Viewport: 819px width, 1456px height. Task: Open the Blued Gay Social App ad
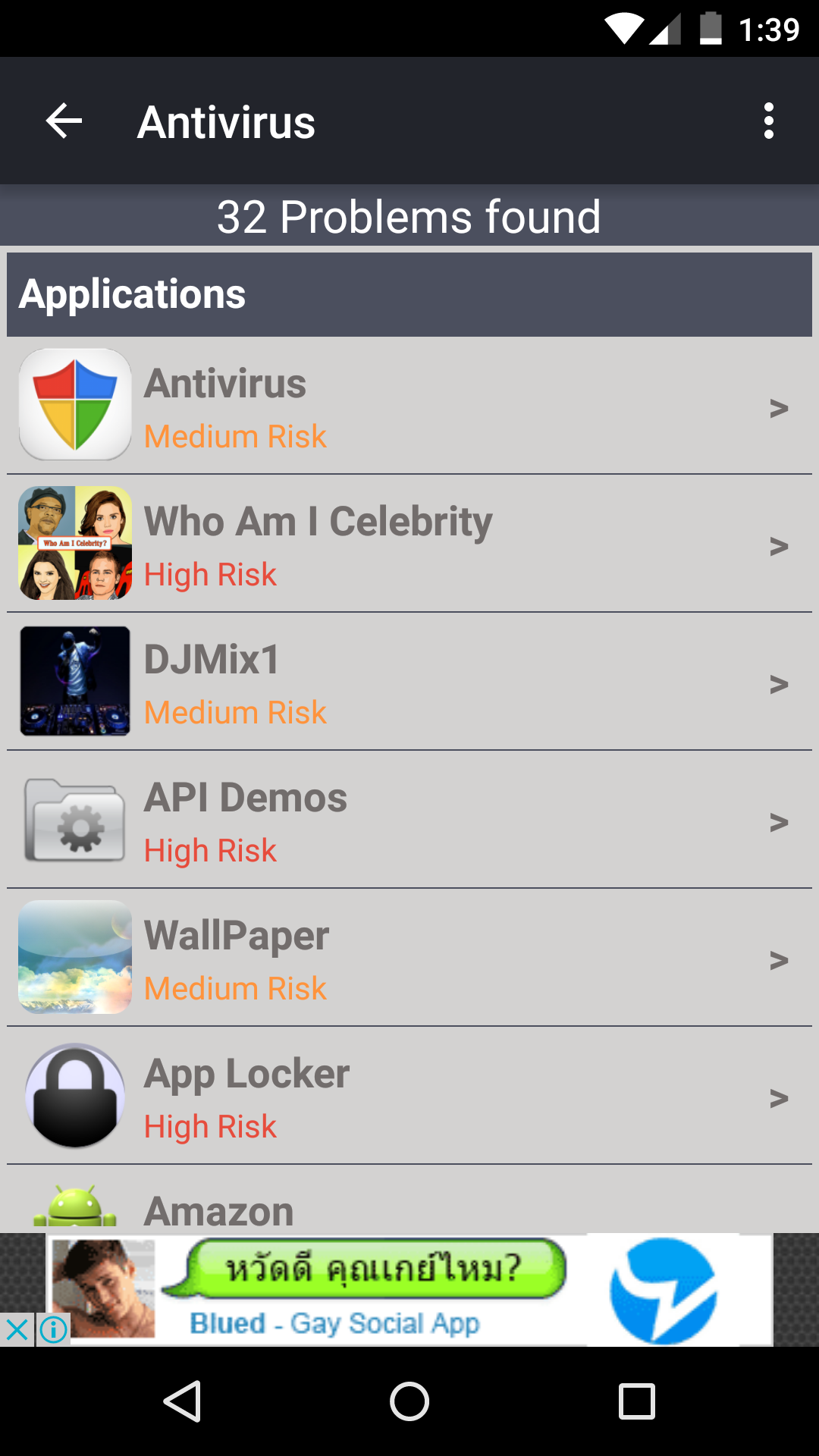[409, 1289]
